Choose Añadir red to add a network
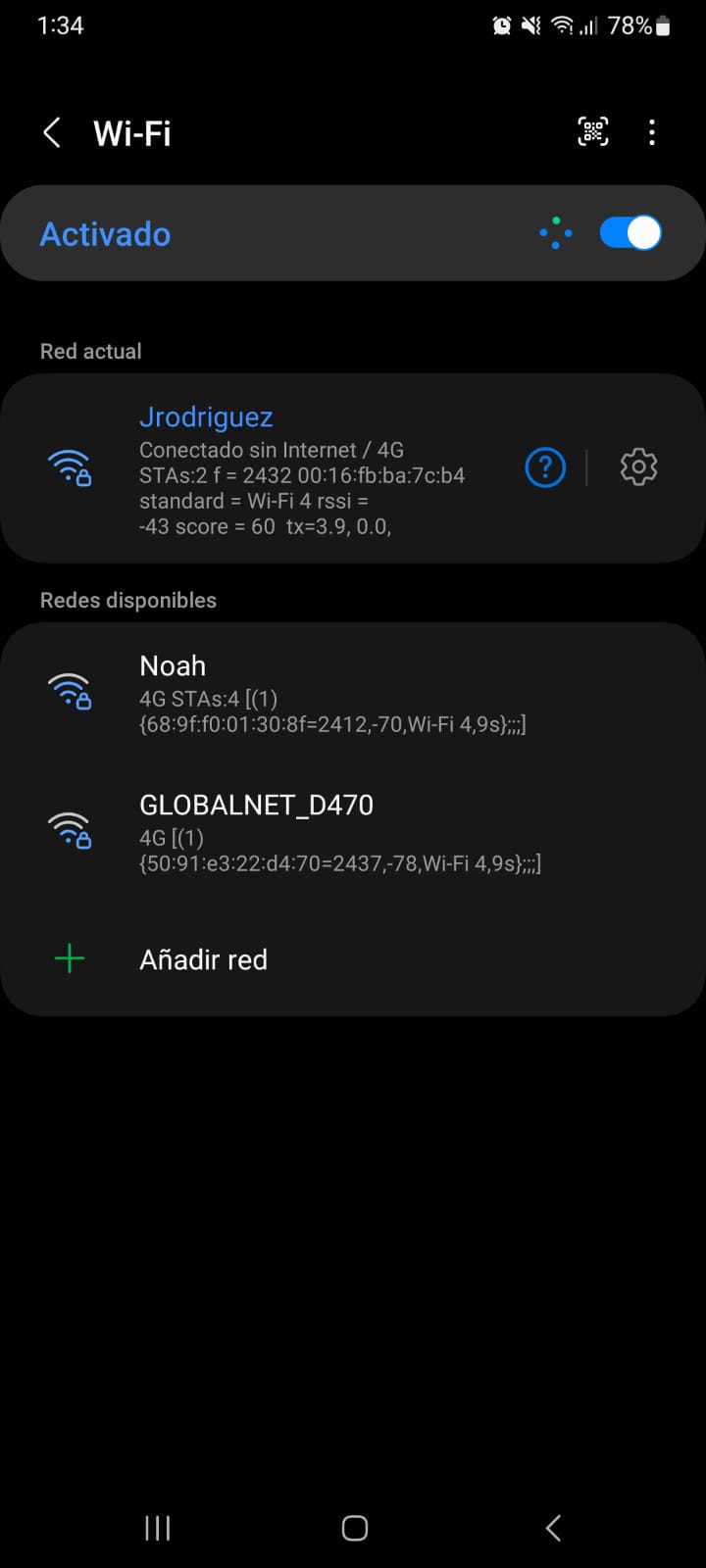 pyautogui.click(x=203, y=959)
